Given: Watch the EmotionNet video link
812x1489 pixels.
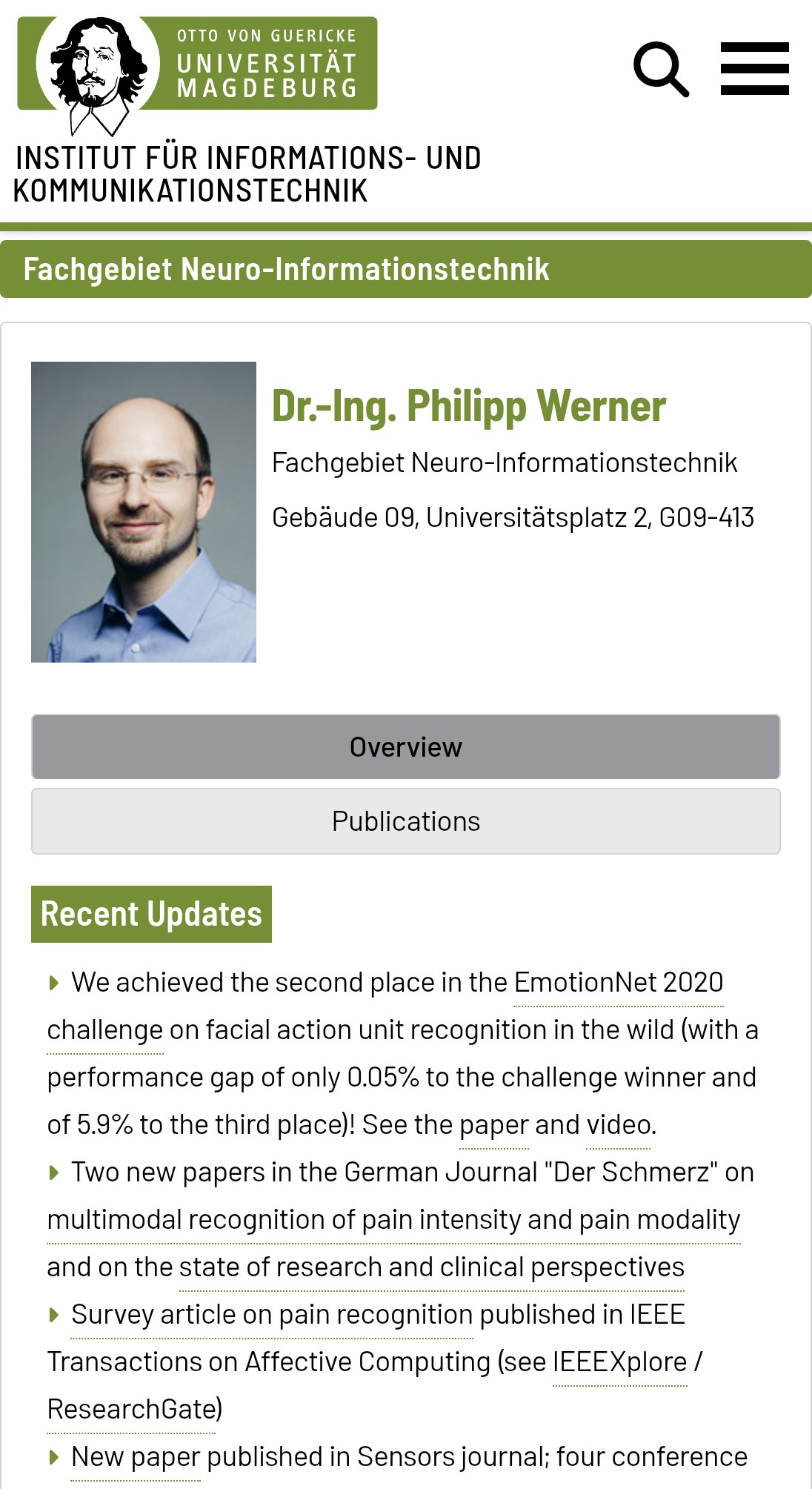Looking at the screenshot, I should click(619, 1125).
